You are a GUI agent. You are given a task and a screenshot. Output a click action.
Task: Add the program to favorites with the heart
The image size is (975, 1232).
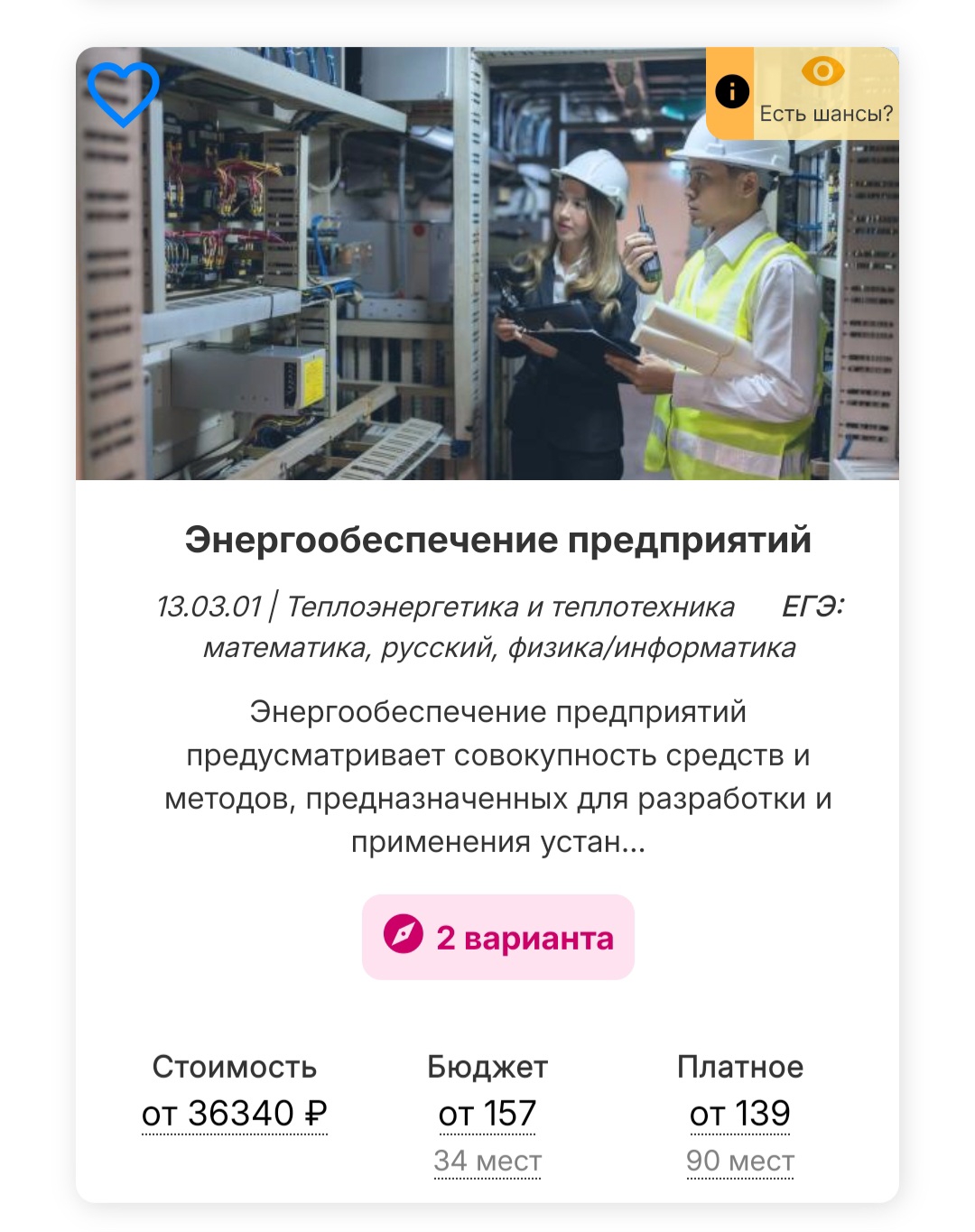[x=124, y=93]
